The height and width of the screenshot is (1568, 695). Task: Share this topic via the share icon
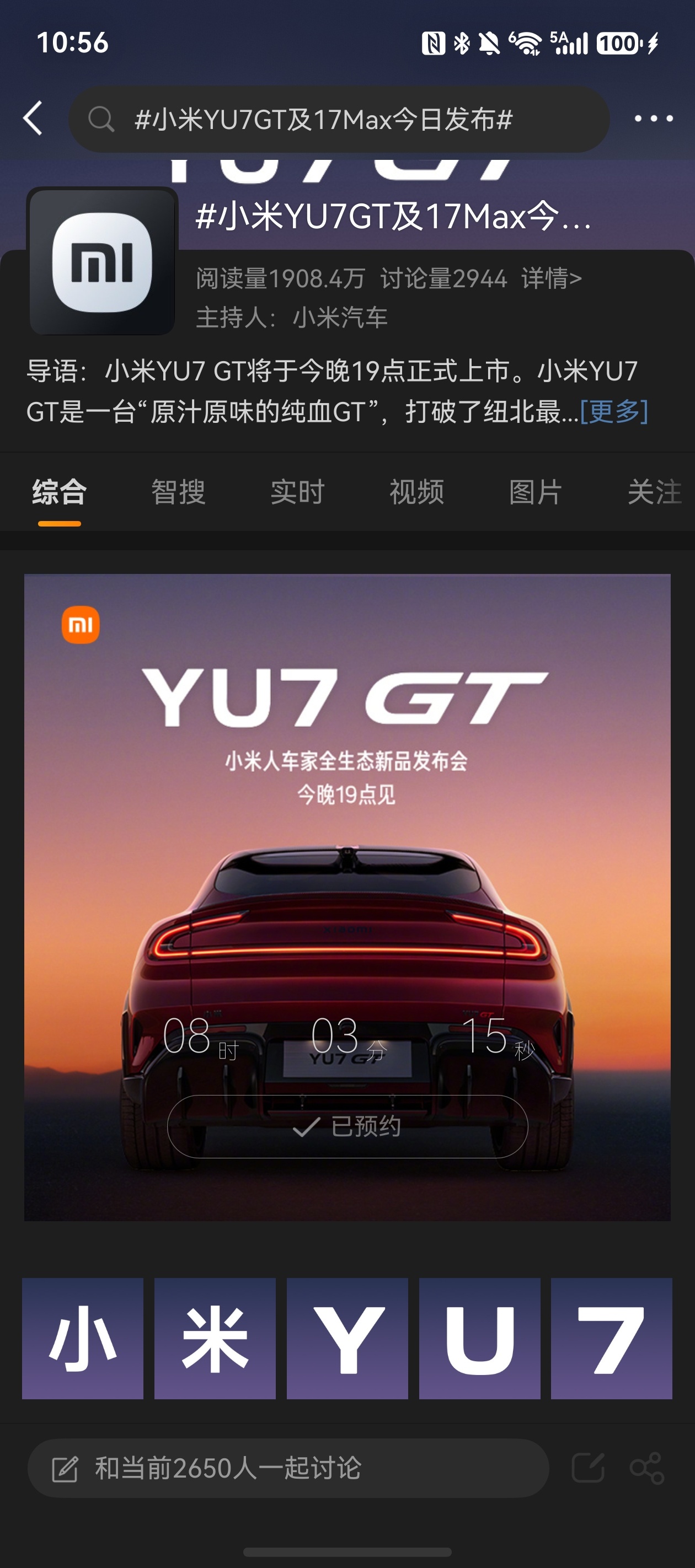click(647, 1468)
